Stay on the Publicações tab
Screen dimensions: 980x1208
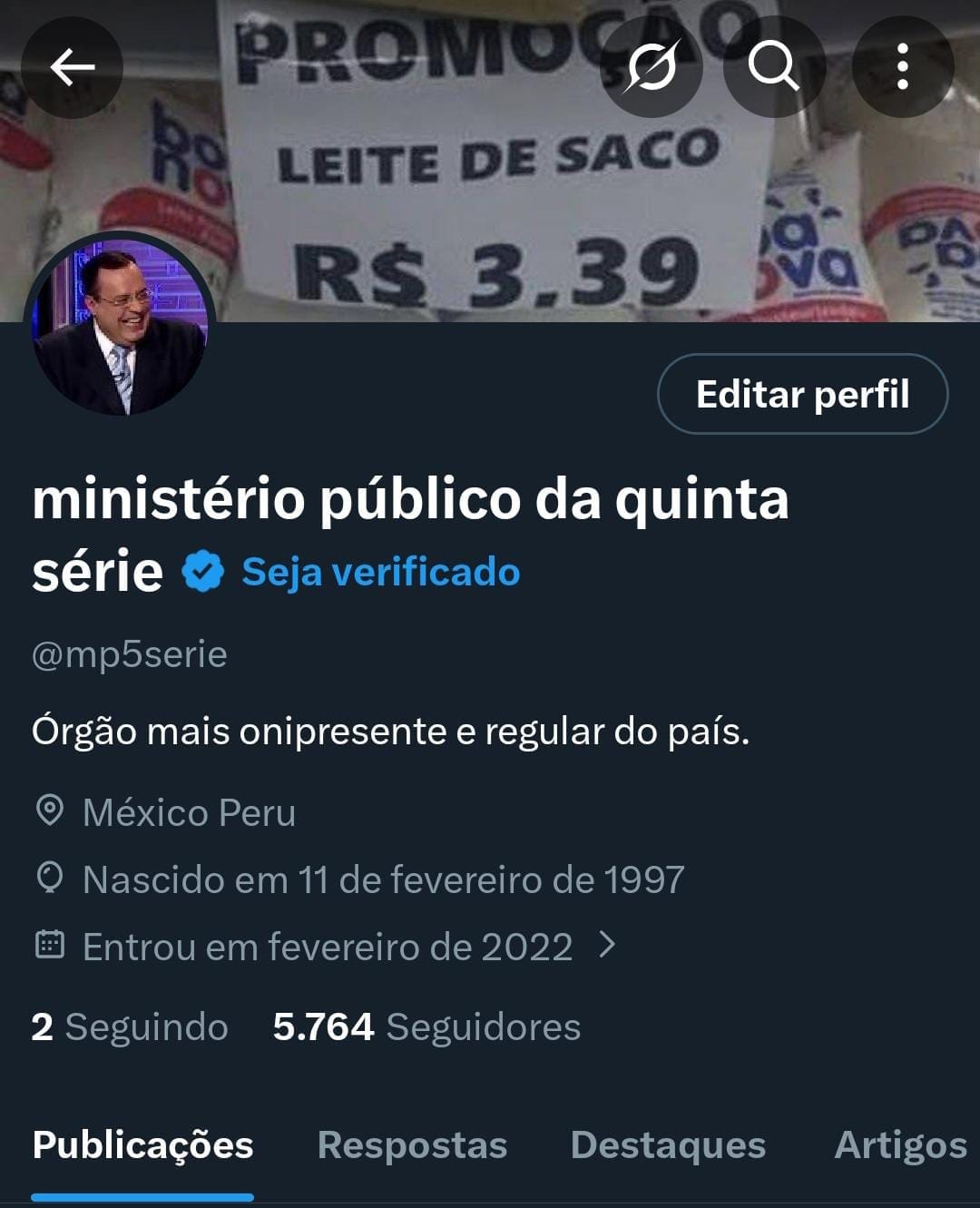[x=142, y=1145]
